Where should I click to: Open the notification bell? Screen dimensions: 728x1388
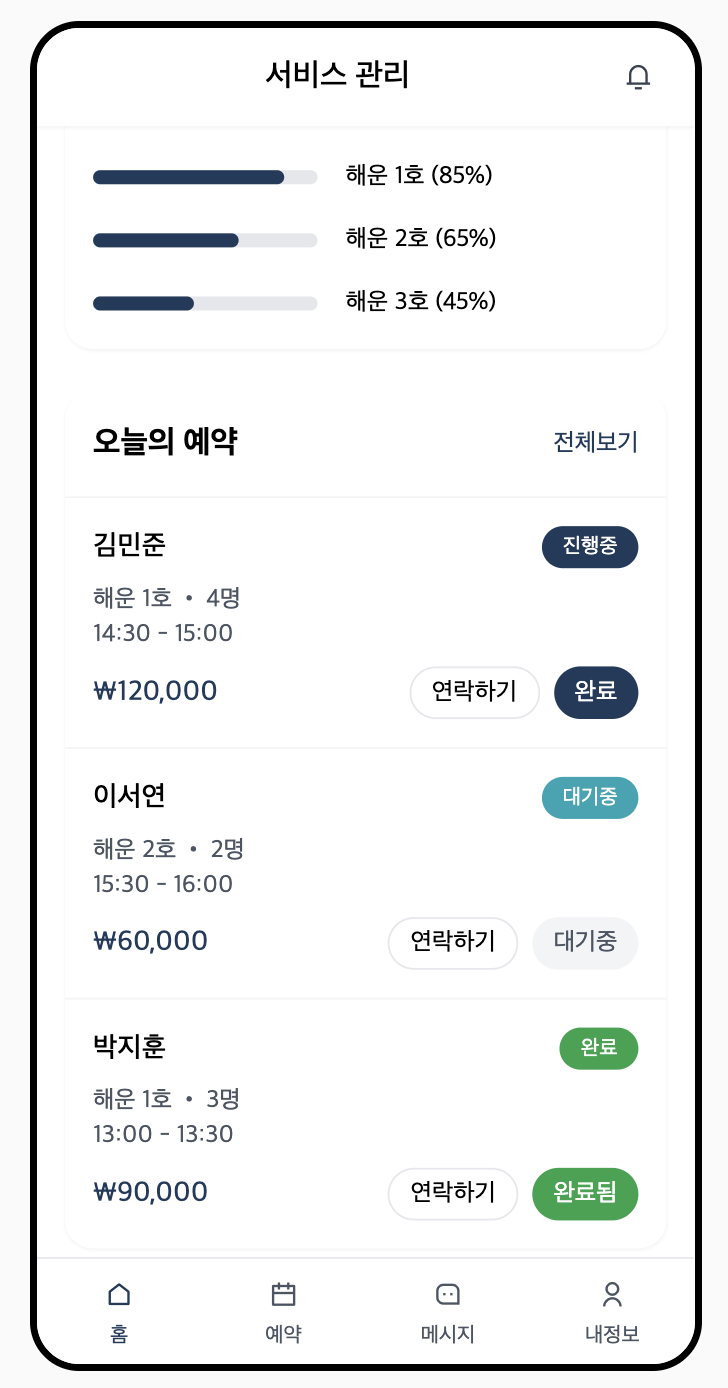click(640, 76)
